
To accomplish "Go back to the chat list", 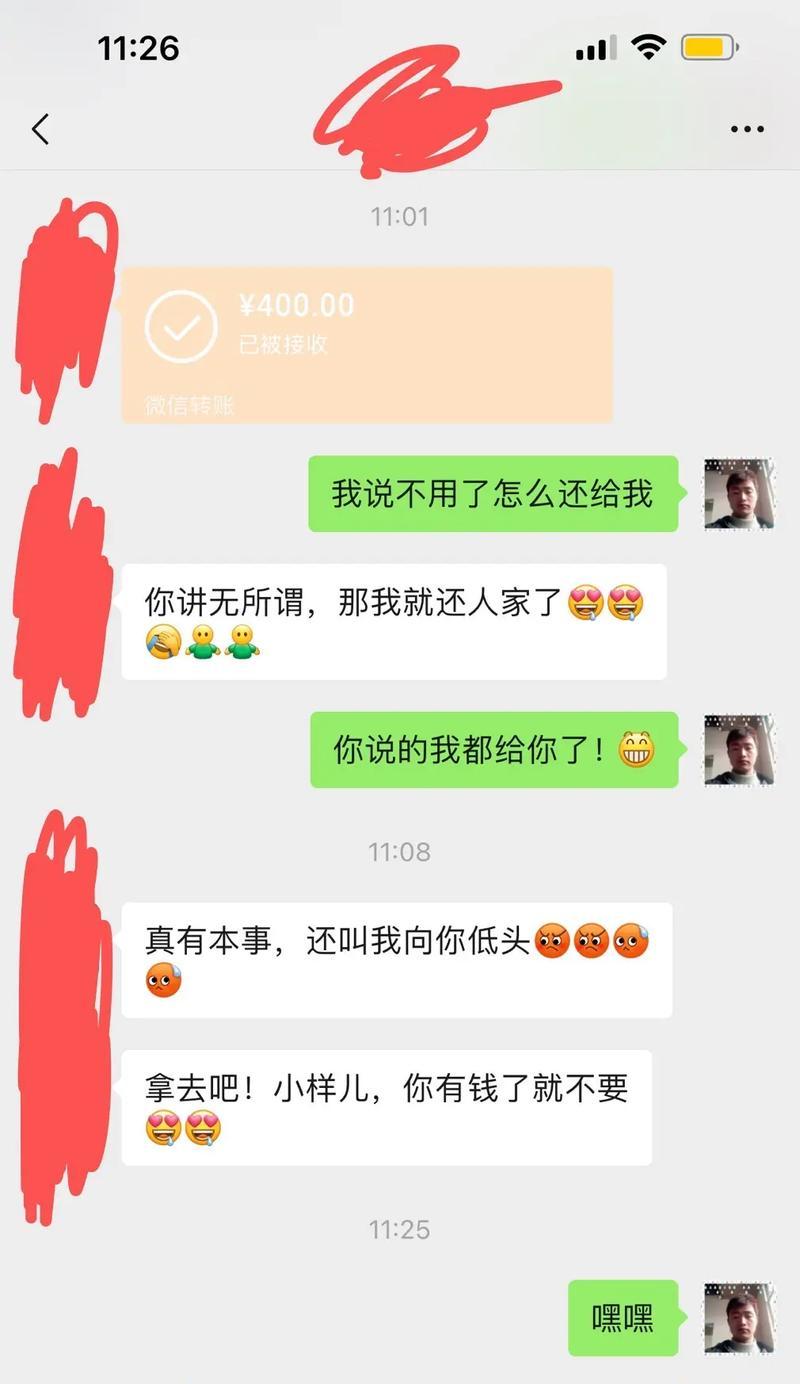I will click(x=40, y=129).
